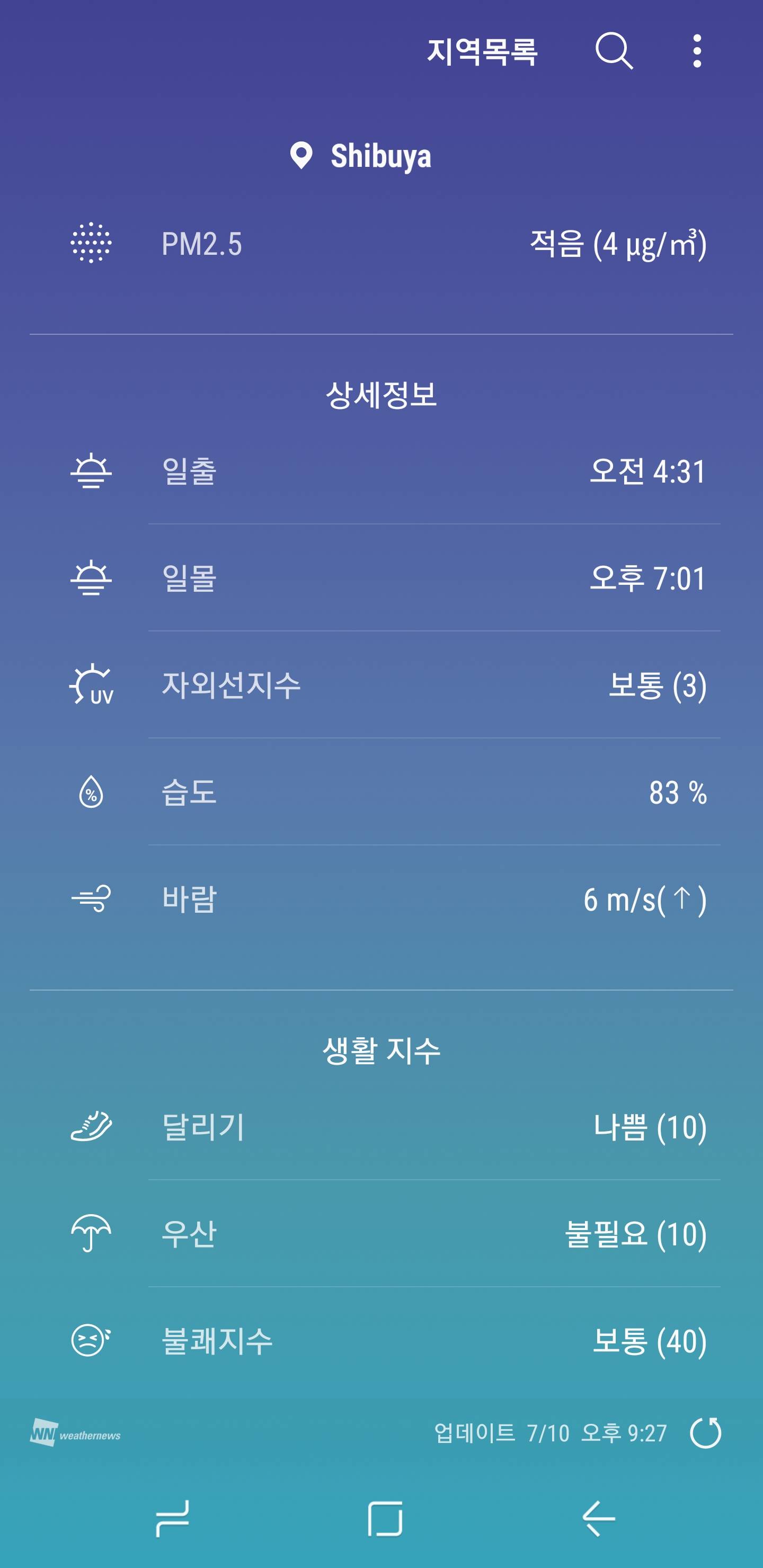Tap the search magnifier icon

click(x=614, y=51)
